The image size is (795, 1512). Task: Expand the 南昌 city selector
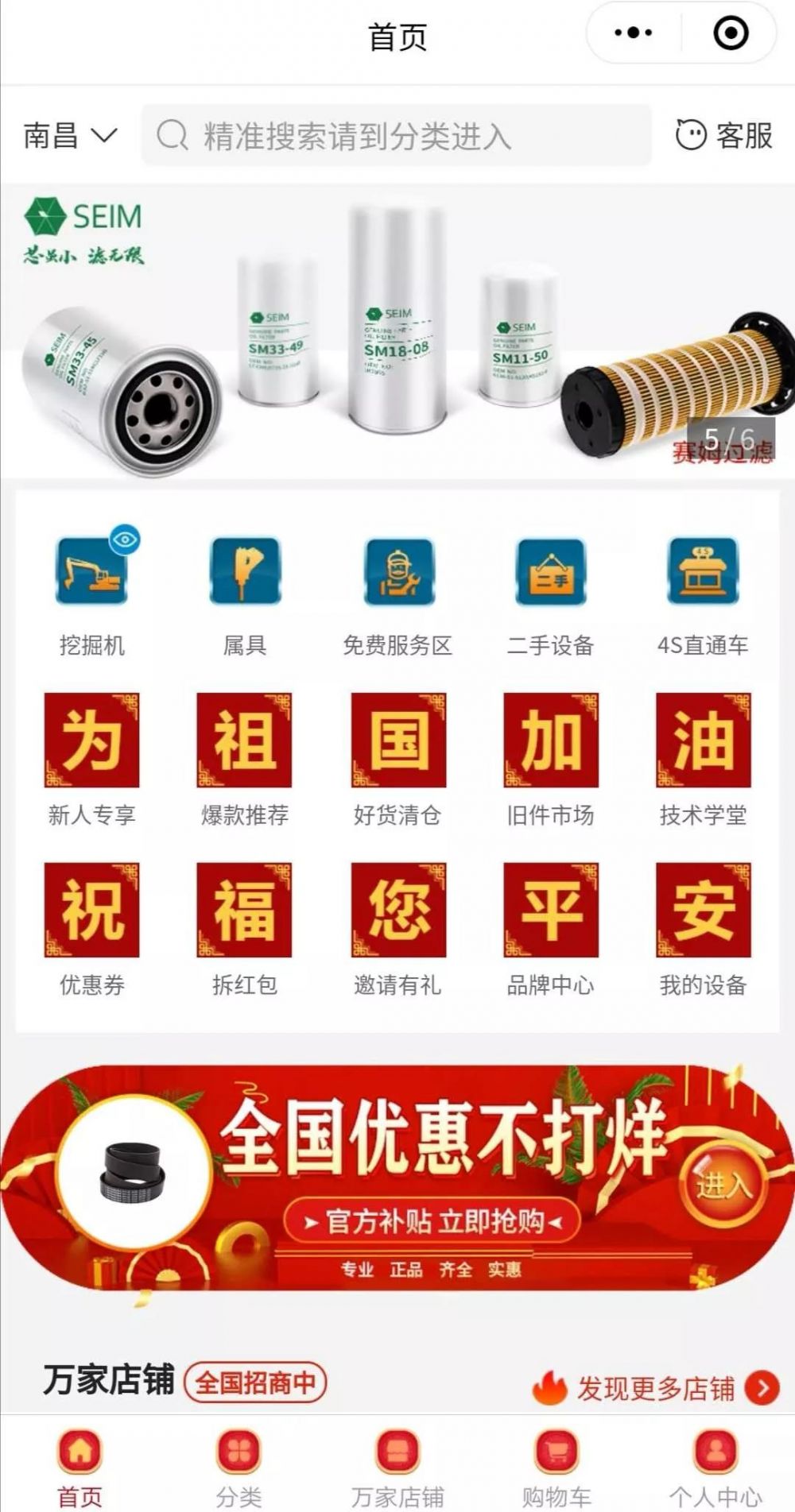click(70, 135)
